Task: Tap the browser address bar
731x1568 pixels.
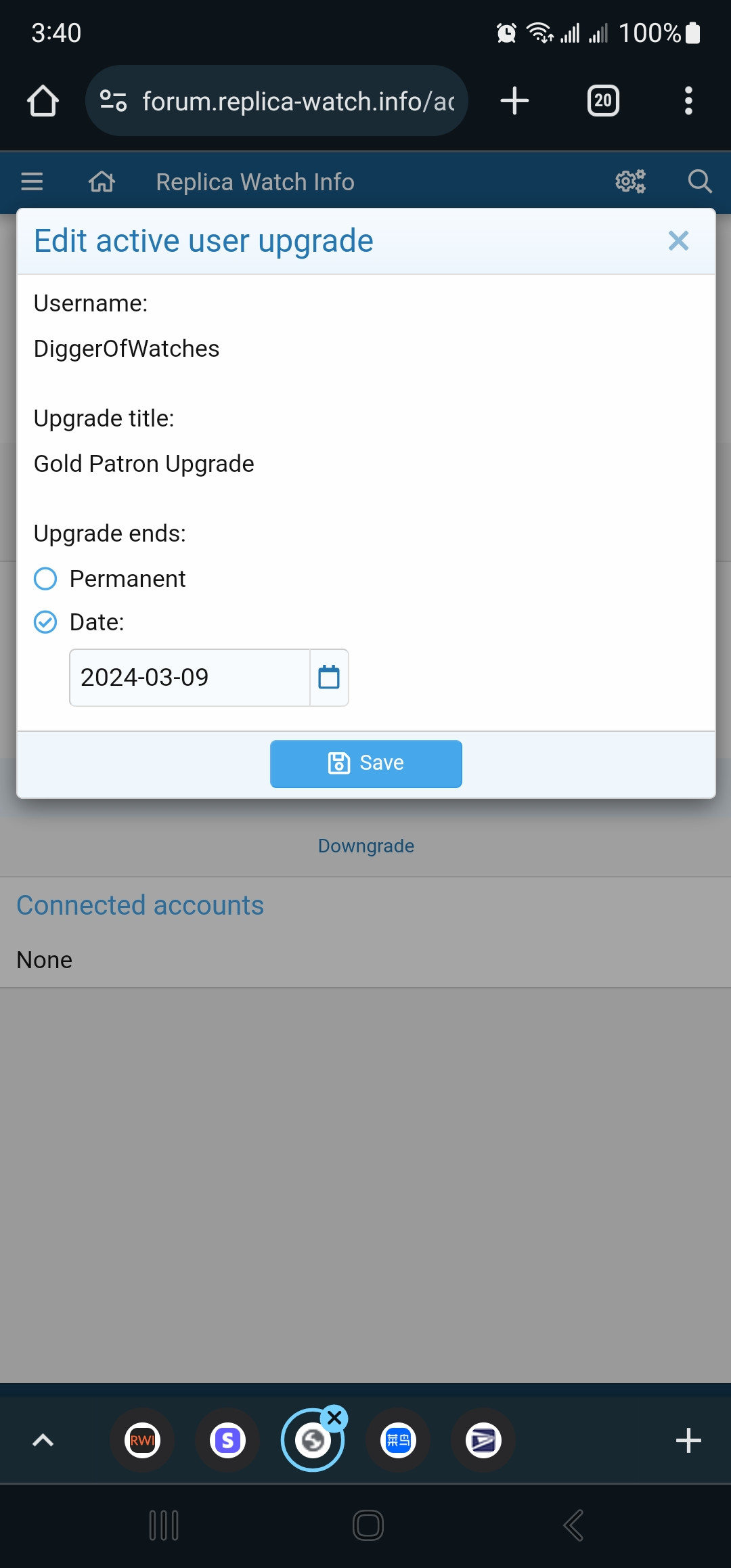Action: [x=277, y=101]
